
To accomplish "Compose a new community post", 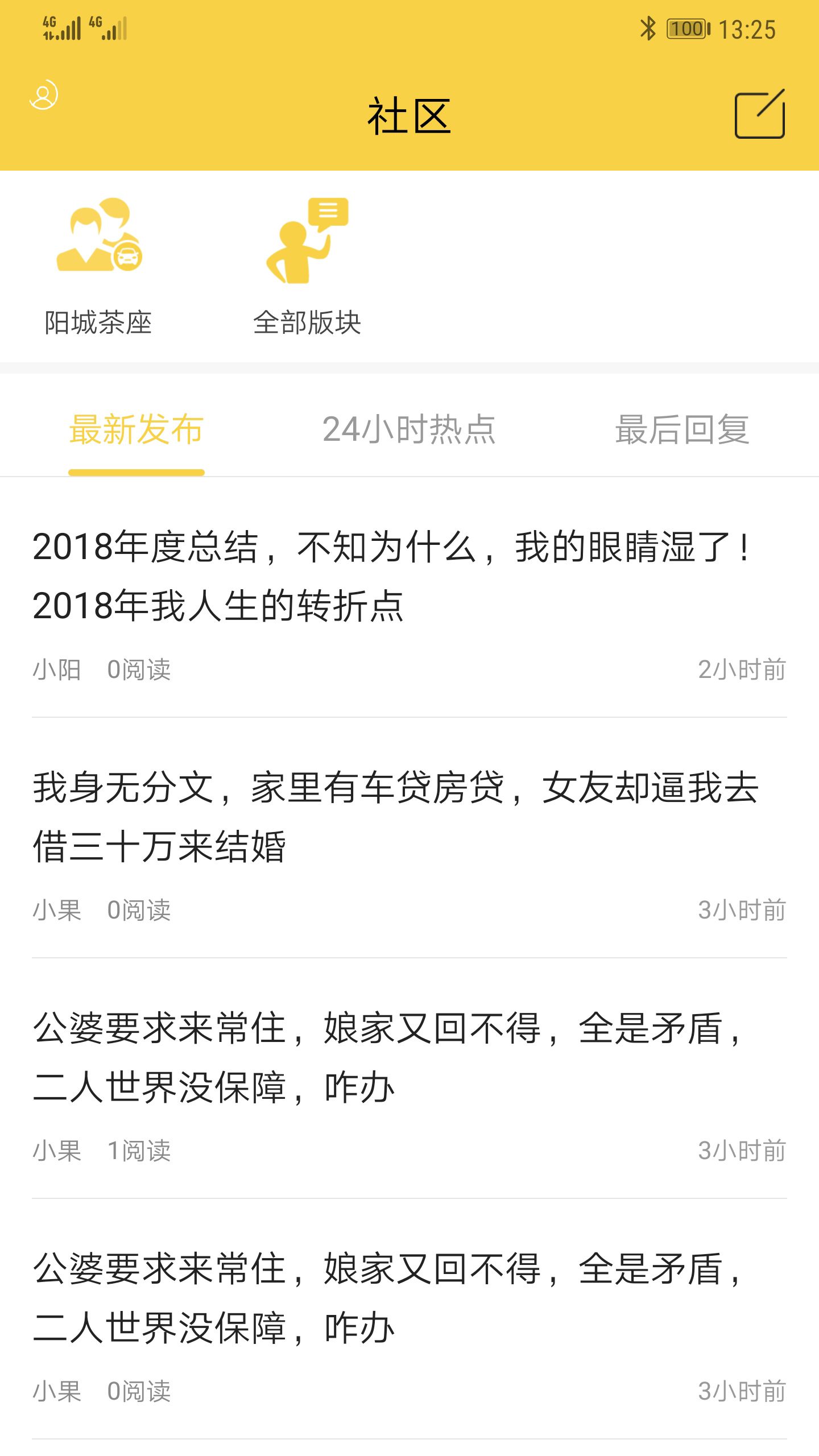I will click(x=759, y=114).
